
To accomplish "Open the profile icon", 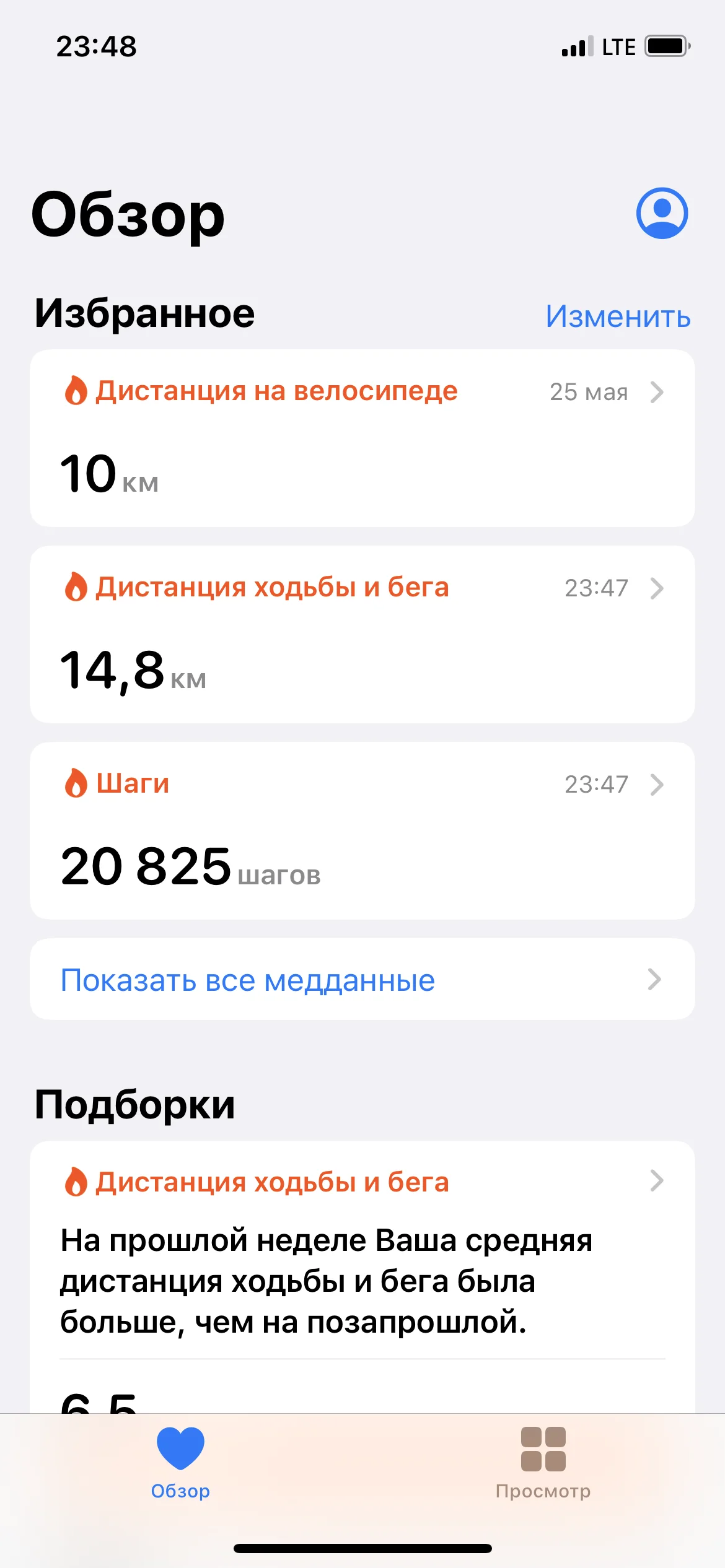I will coord(662,213).
